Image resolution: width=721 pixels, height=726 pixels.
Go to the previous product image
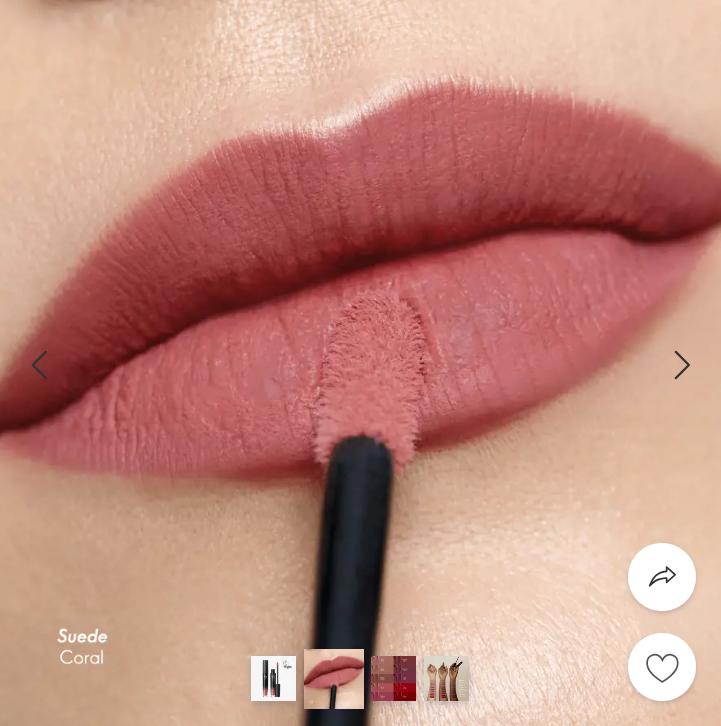coord(40,365)
